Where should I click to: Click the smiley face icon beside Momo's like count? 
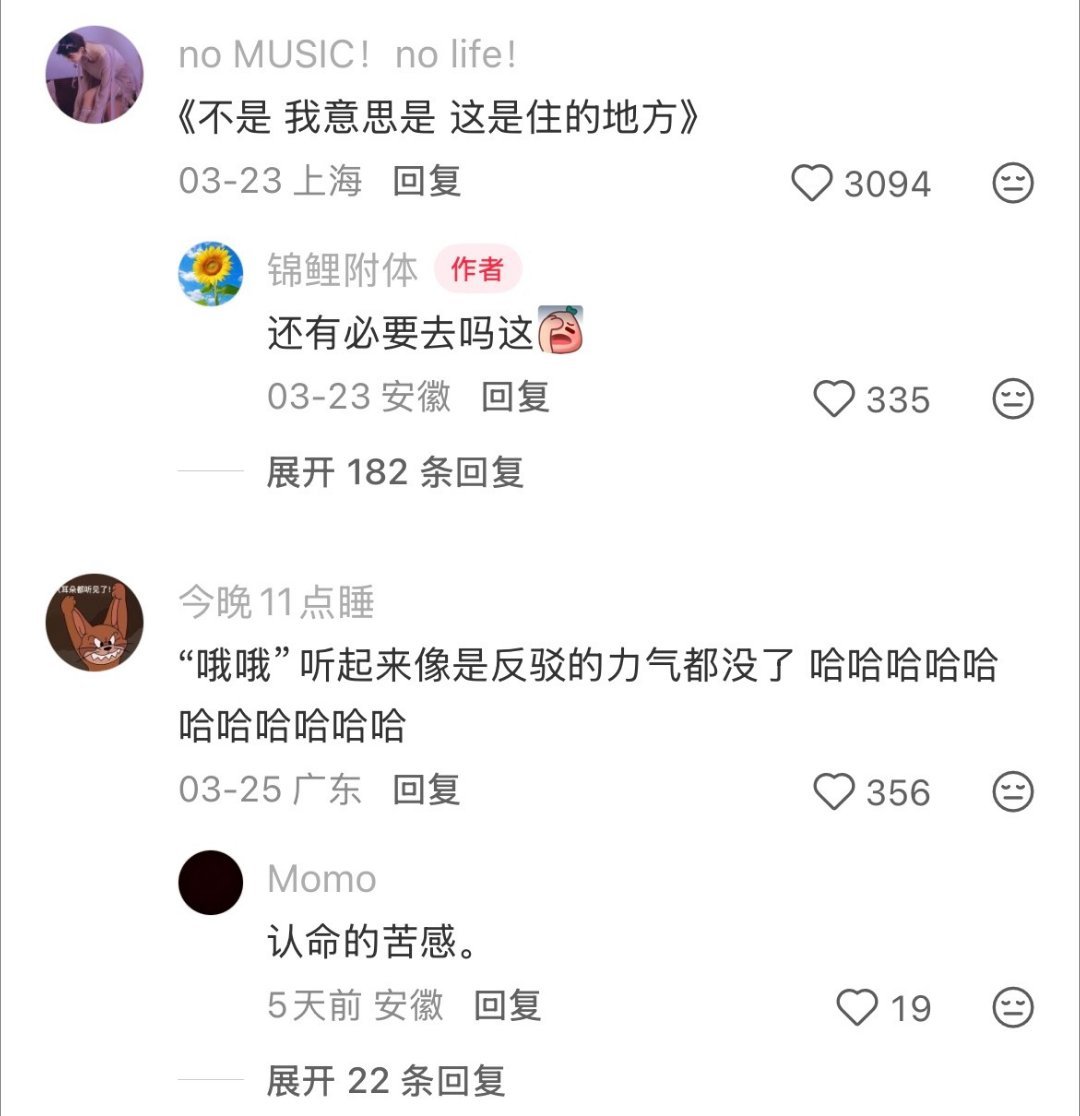tap(1013, 1010)
